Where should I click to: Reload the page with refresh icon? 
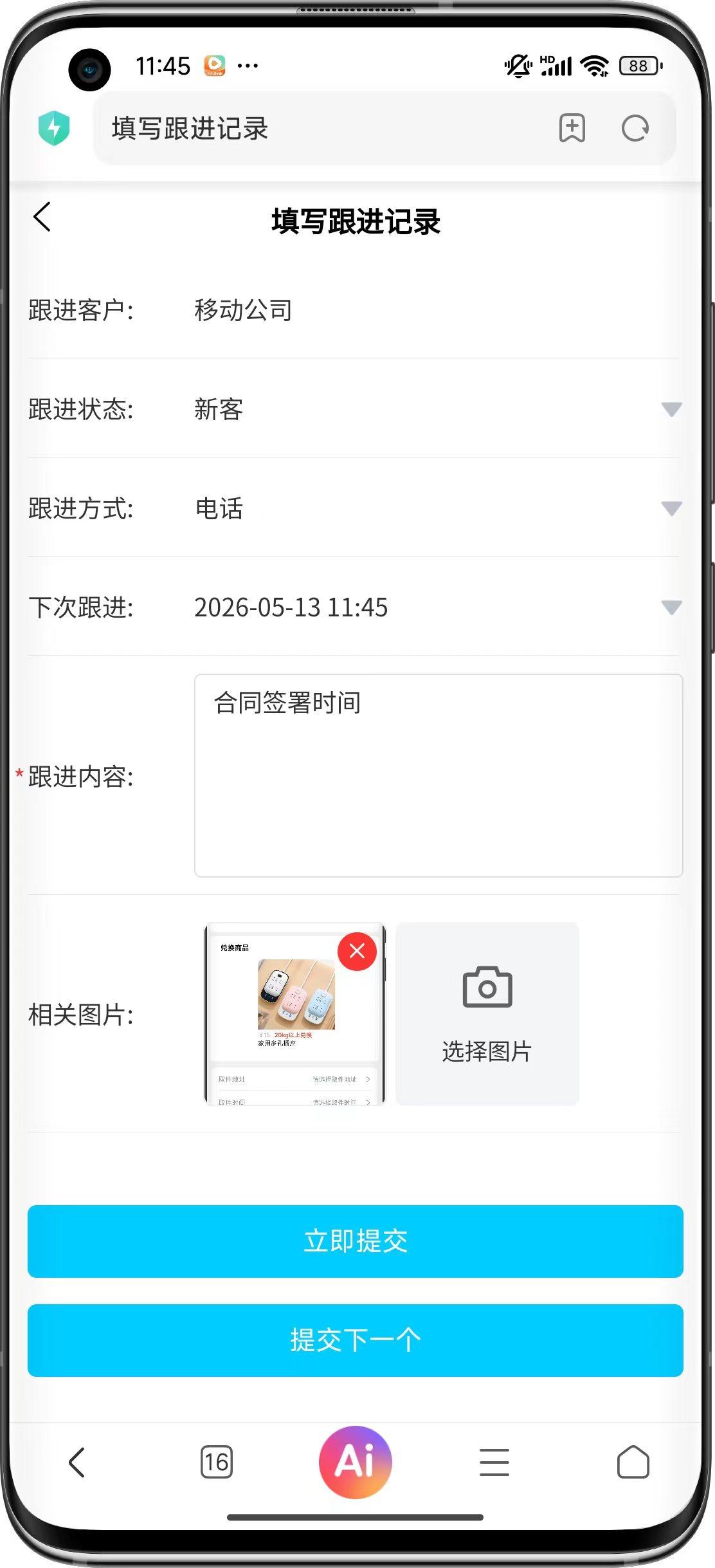click(x=635, y=128)
